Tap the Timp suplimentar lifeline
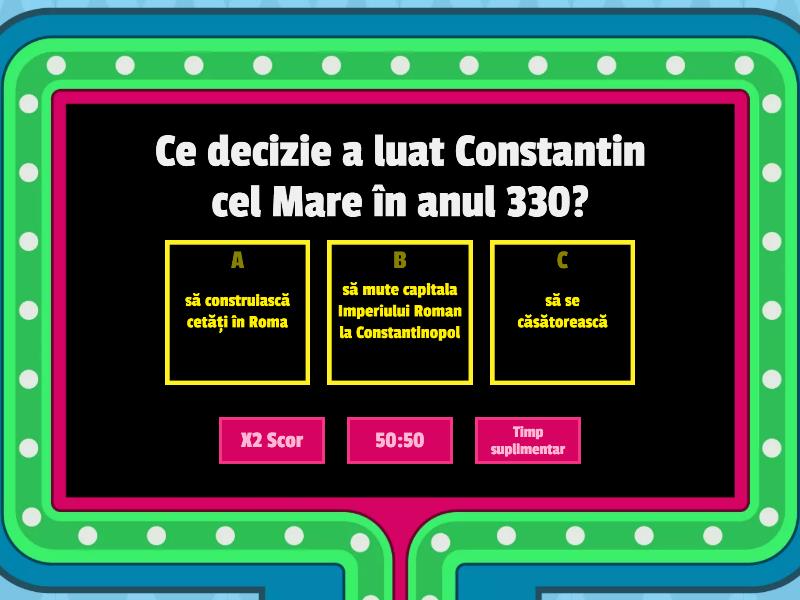The width and height of the screenshot is (800, 600). click(x=528, y=440)
